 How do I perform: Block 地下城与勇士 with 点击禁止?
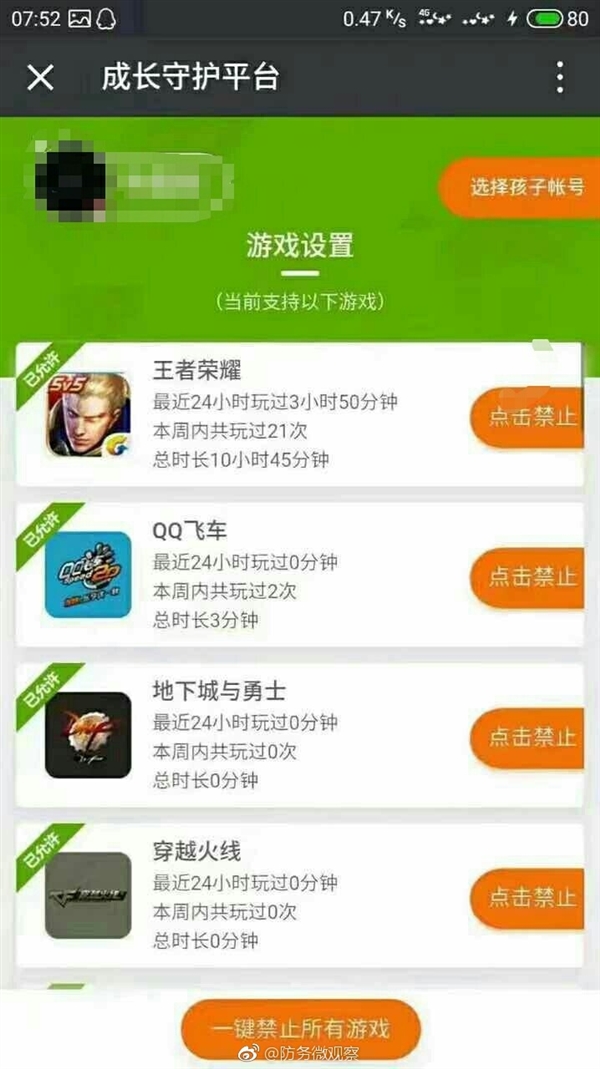click(x=530, y=738)
